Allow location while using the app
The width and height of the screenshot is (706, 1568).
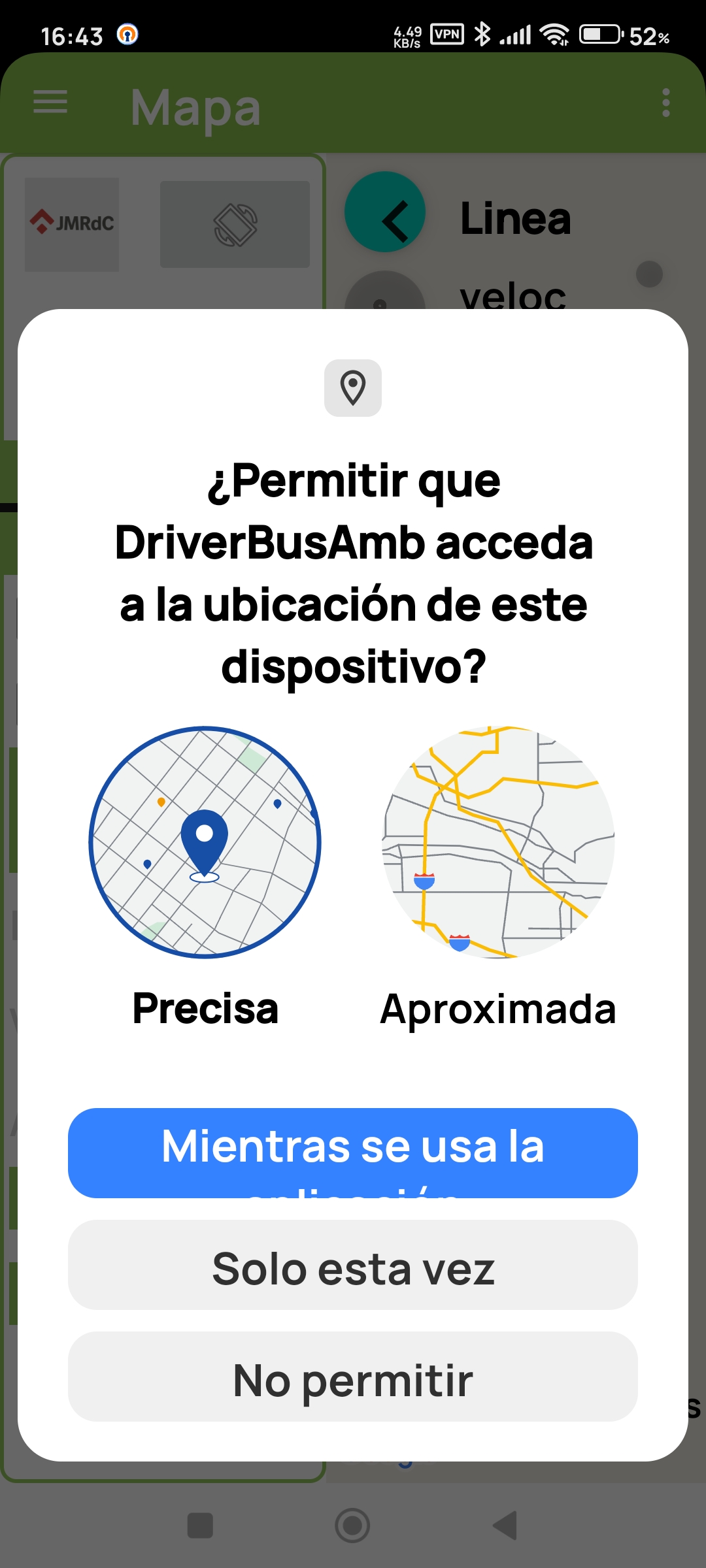coord(353,1153)
